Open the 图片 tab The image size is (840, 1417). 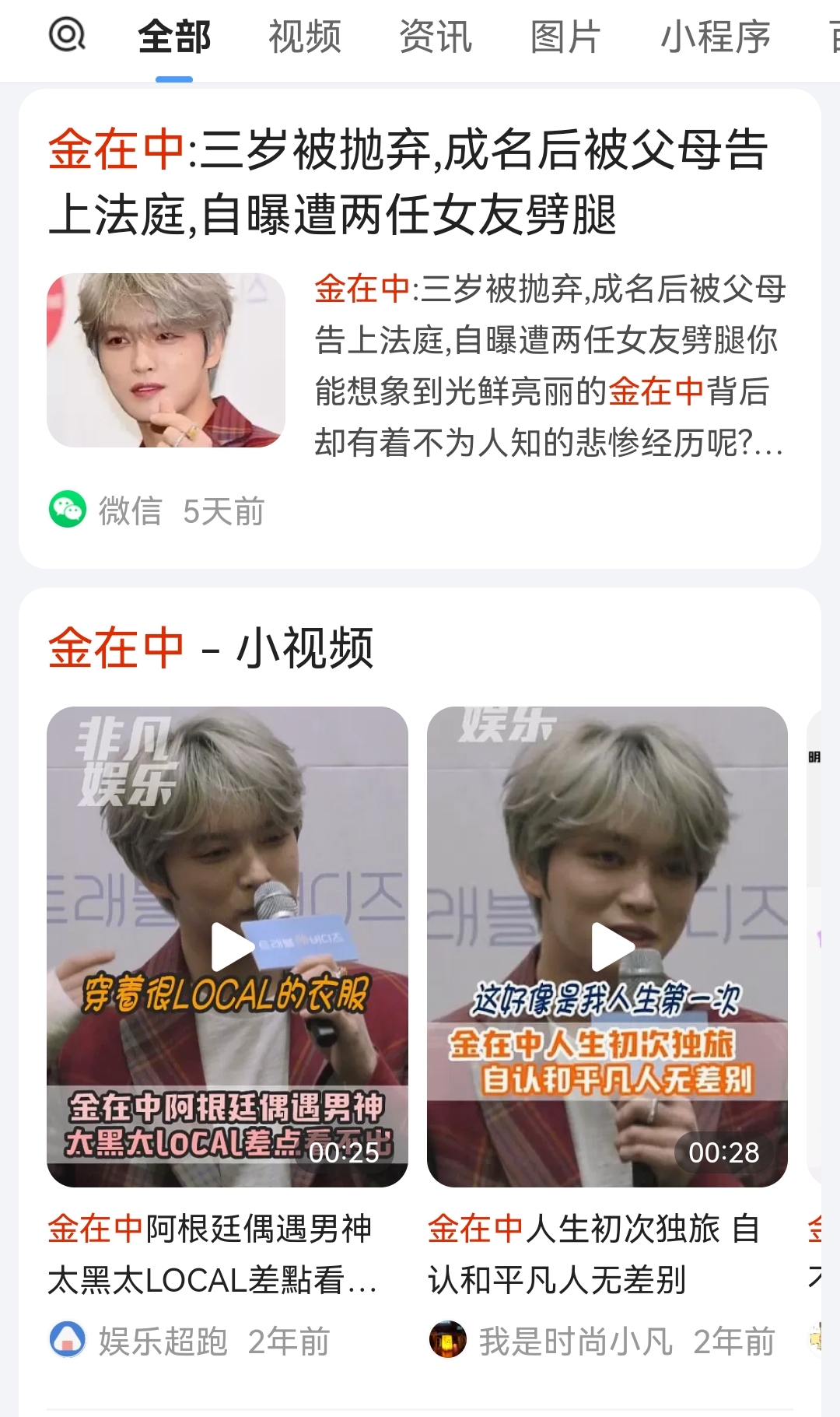(565, 37)
